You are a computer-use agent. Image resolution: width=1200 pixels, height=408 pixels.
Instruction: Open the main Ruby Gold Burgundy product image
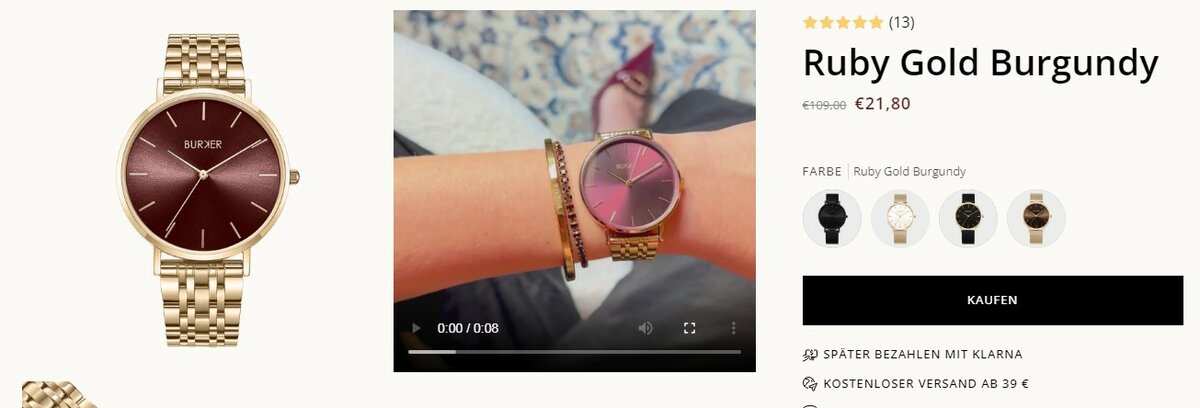point(203,190)
